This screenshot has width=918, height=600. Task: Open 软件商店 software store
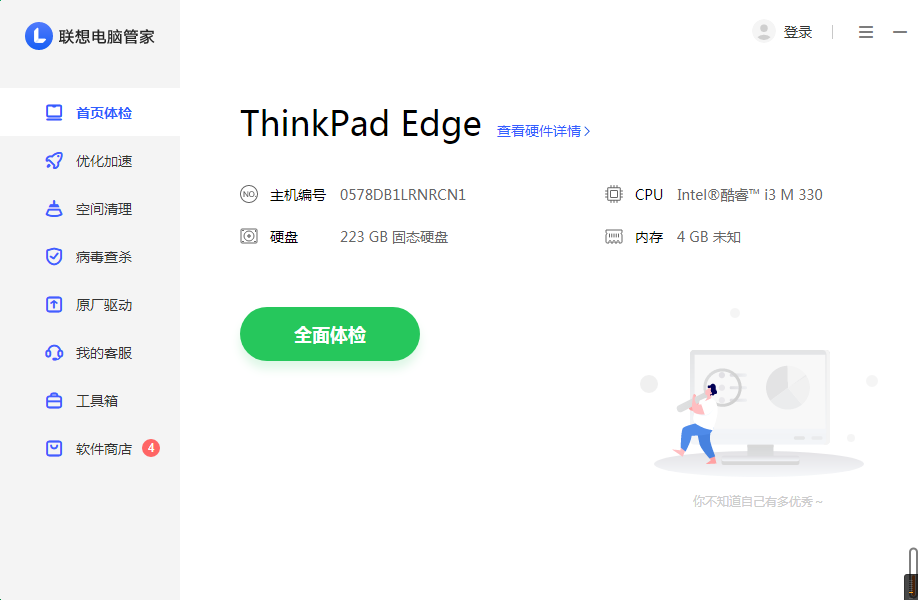click(90, 449)
